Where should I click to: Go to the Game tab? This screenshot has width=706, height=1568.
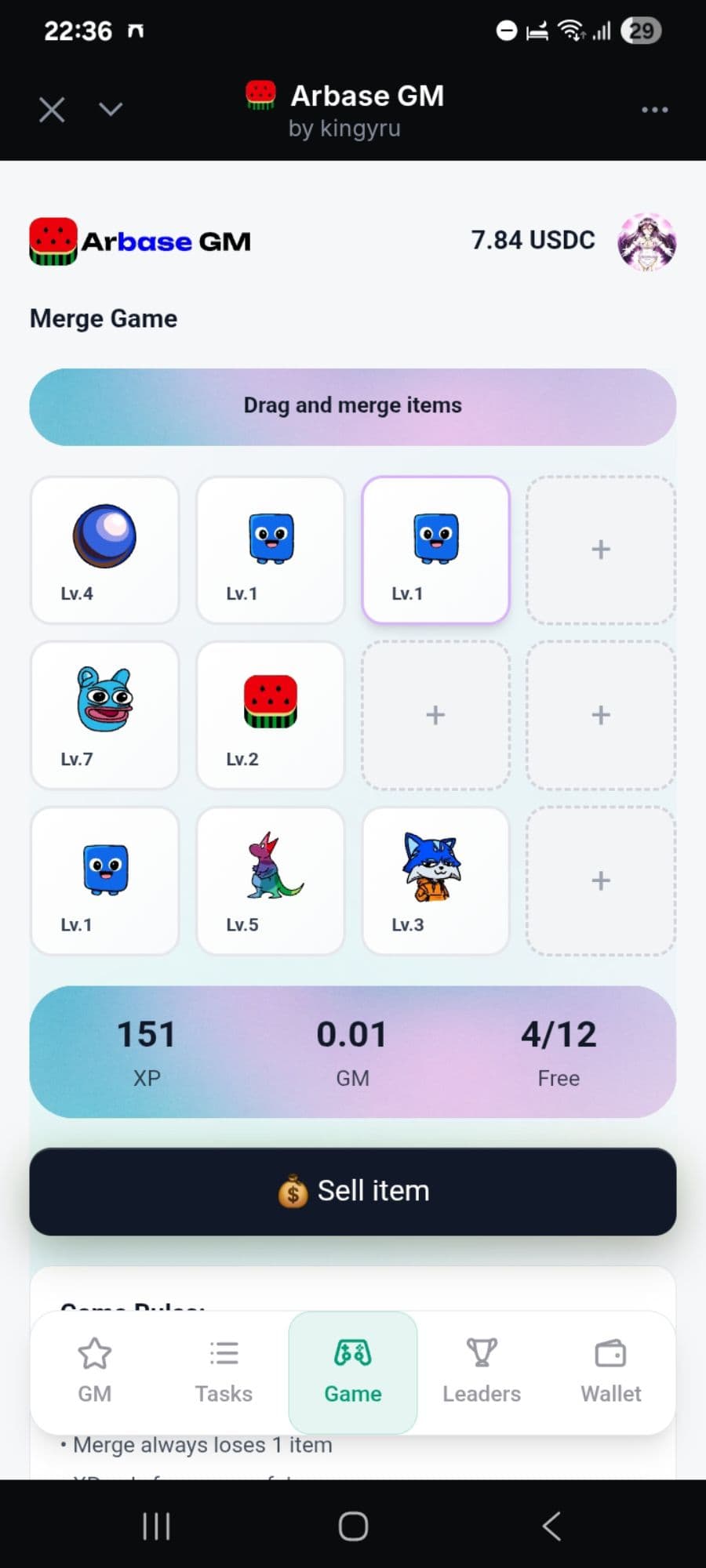point(353,1371)
